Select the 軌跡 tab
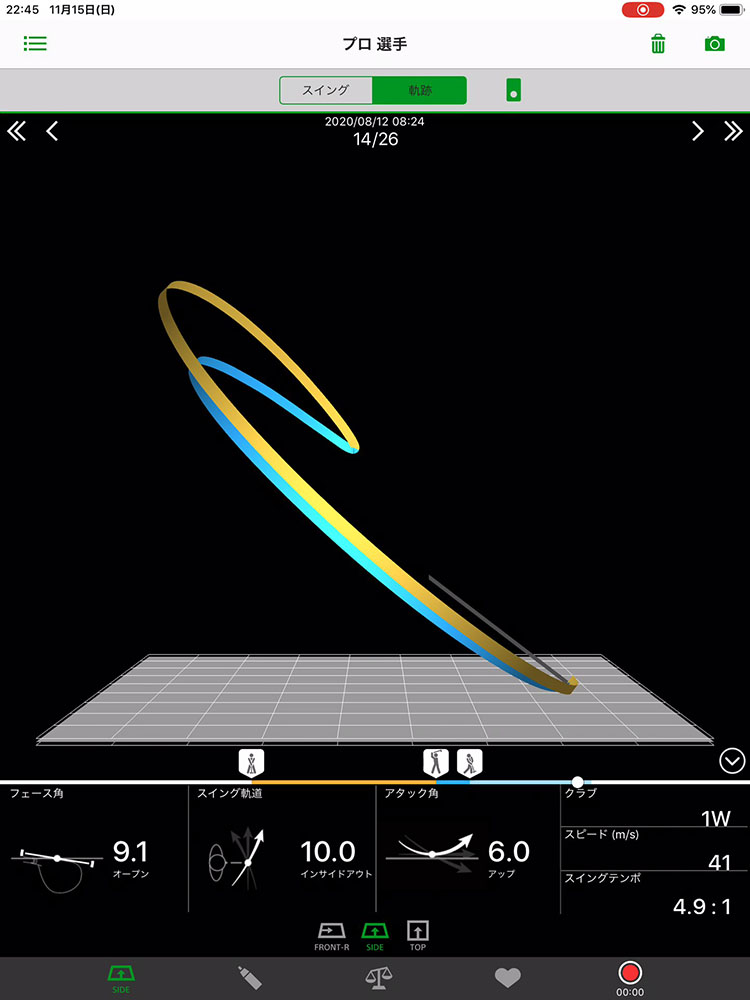This screenshot has width=750, height=1000. pyautogui.click(x=420, y=90)
